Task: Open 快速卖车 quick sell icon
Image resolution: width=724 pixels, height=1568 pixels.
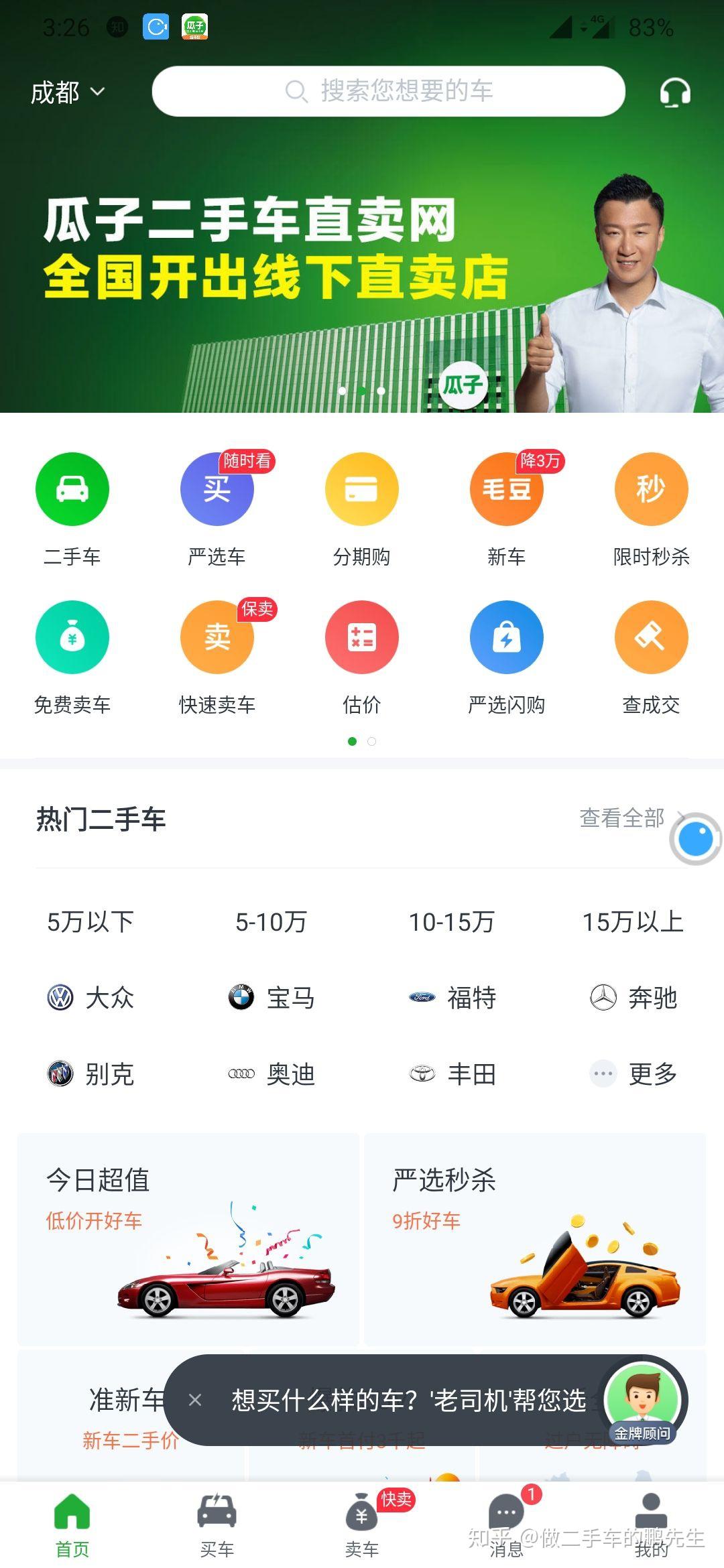Action: pyautogui.click(x=217, y=637)
